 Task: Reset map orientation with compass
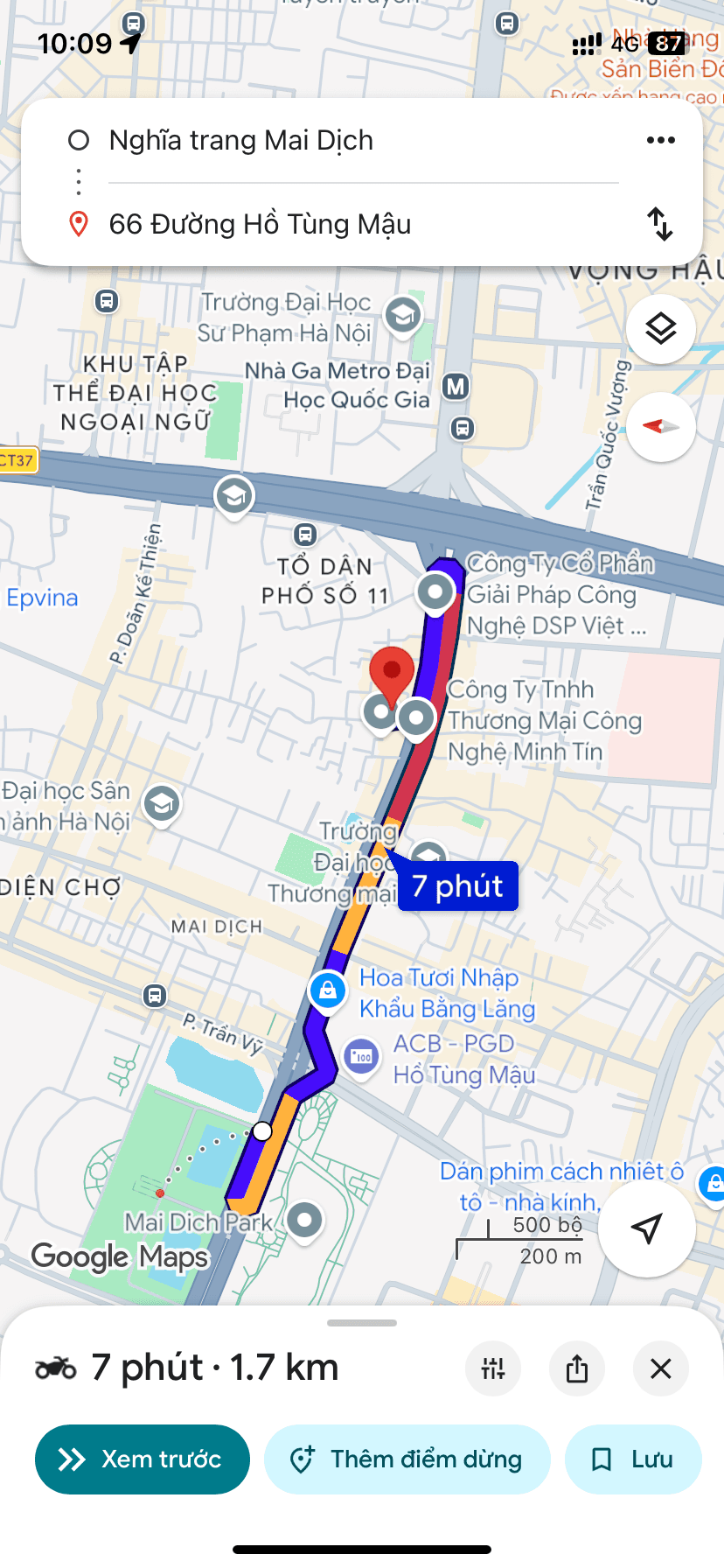pos(661,427)
